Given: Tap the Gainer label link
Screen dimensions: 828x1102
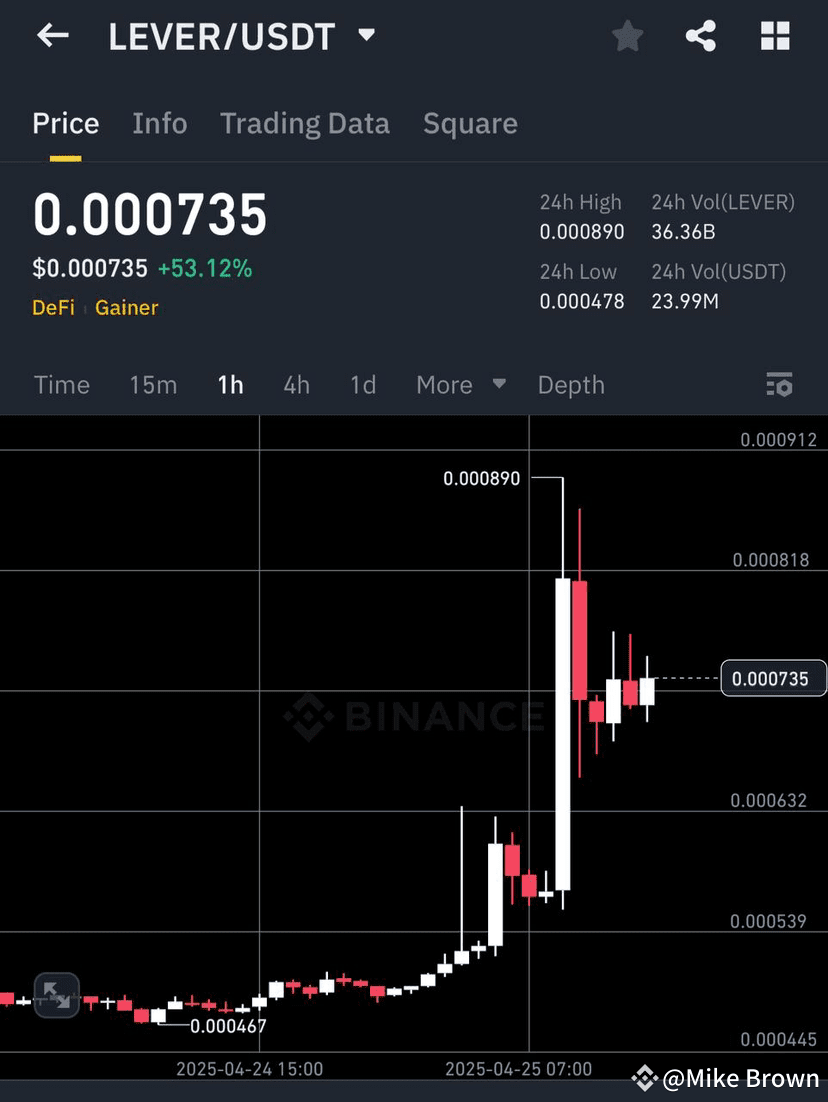Looking at the screenshot, I should click(126, 308).
